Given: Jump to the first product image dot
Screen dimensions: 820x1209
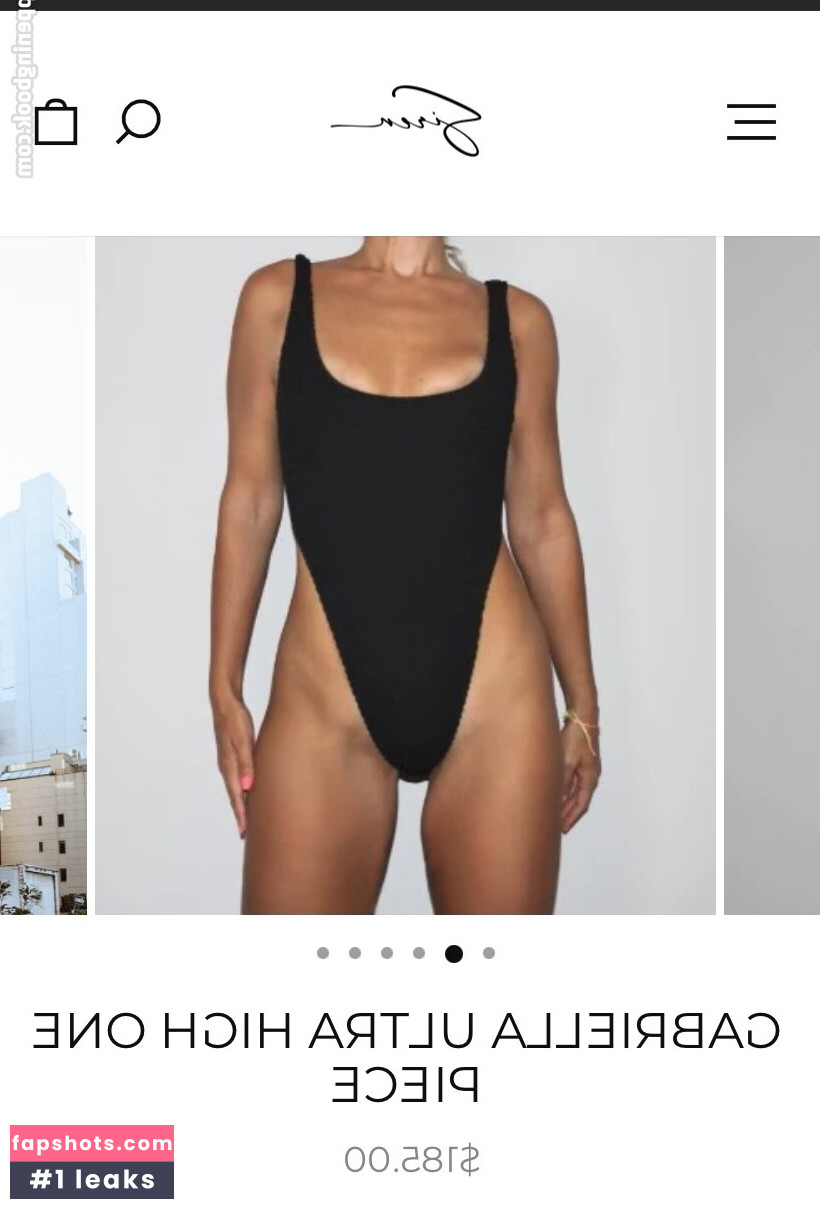Looking at the screenshot, I should point(323,953).
